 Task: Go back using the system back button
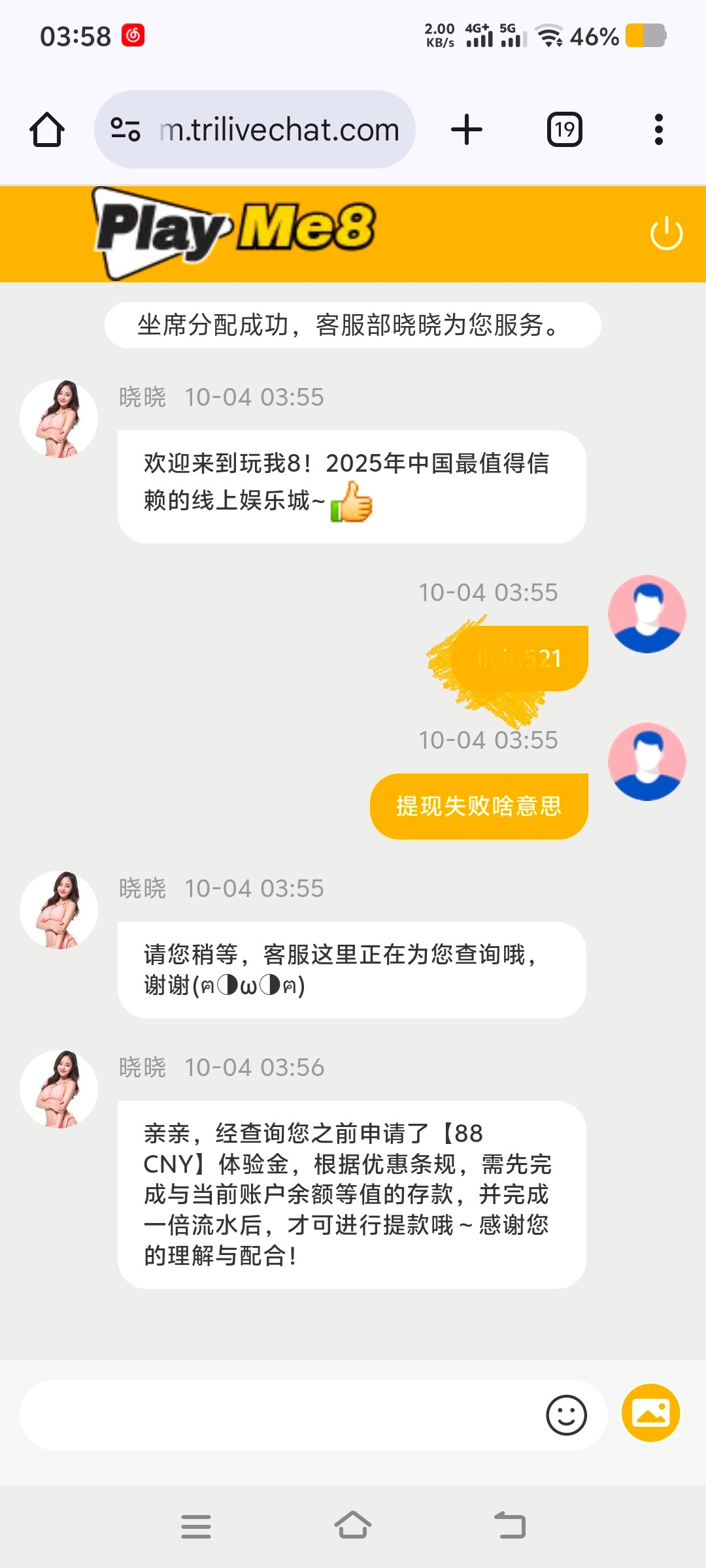click(511, 1526)
